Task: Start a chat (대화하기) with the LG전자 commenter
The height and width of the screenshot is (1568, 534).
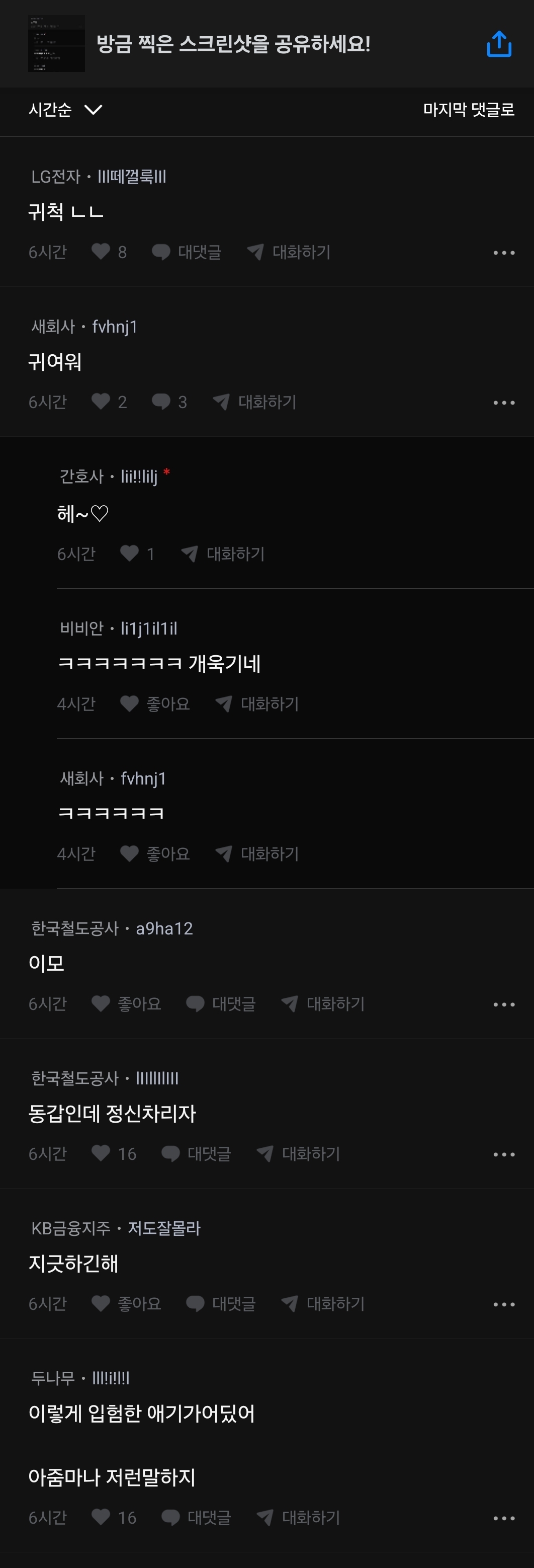Action: pos(289,252)
